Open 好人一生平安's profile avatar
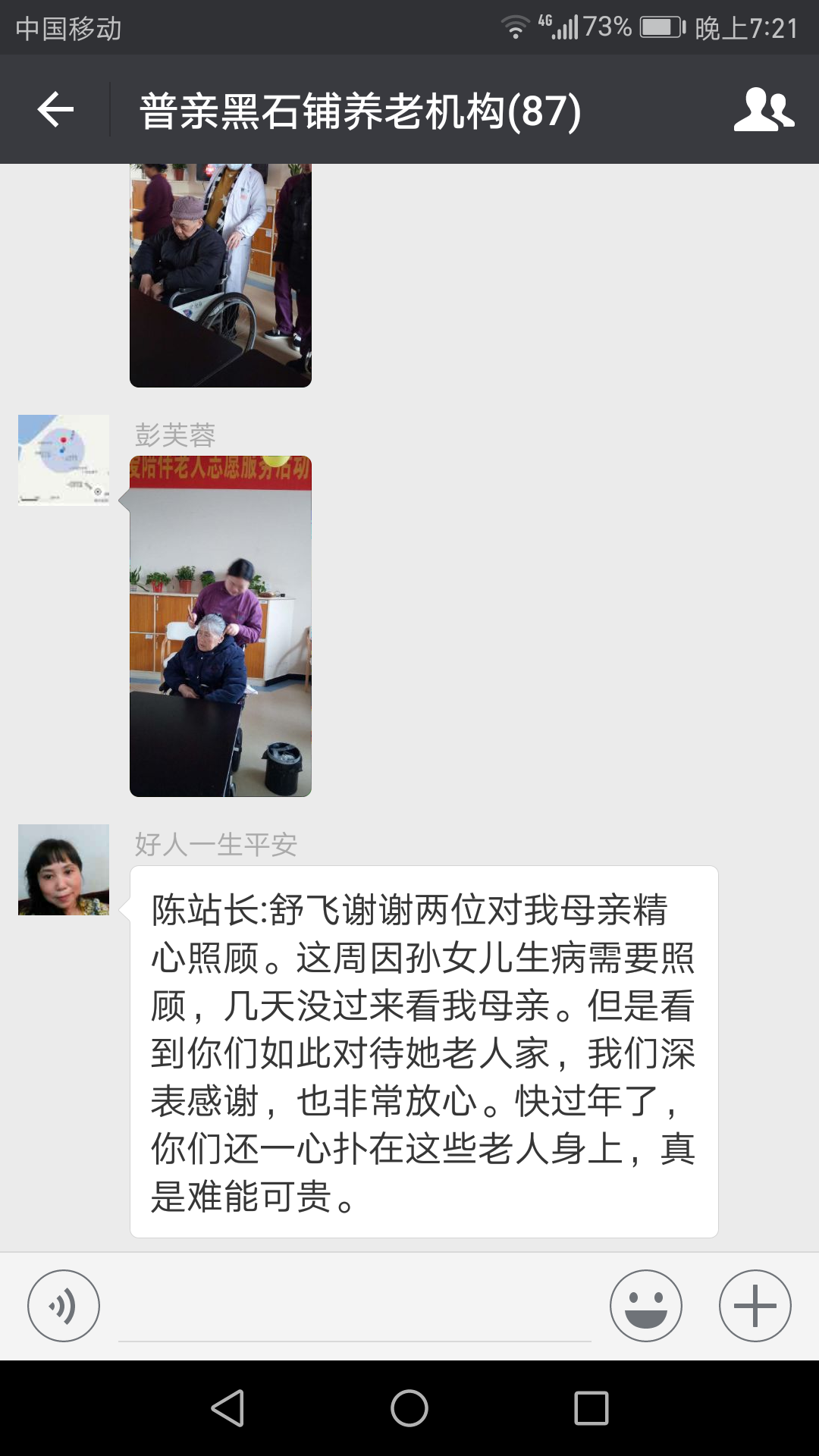Image resolution: width=819 pixels, height=1456 pixels. [x=64, y=870]
